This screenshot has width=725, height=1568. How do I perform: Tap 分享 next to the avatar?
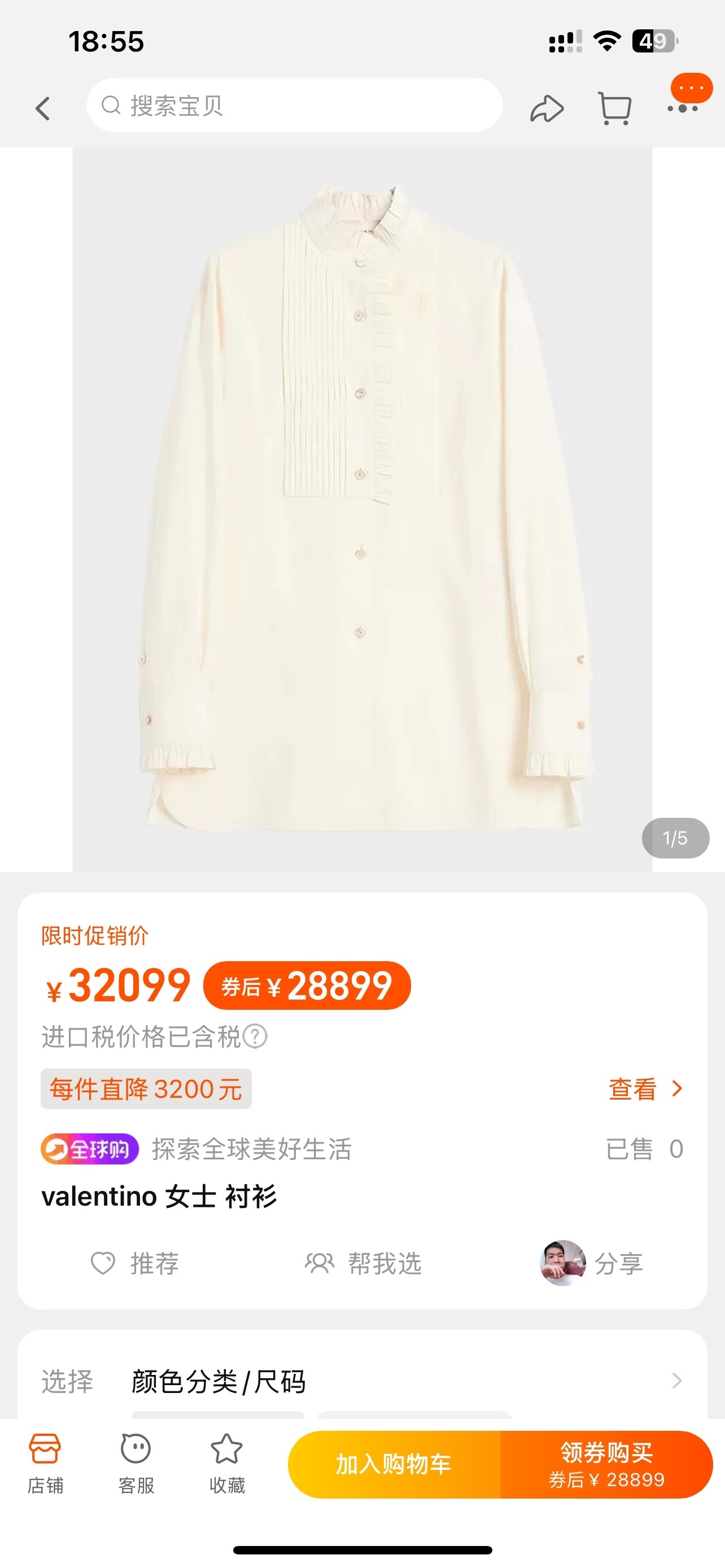(618, 1263)
